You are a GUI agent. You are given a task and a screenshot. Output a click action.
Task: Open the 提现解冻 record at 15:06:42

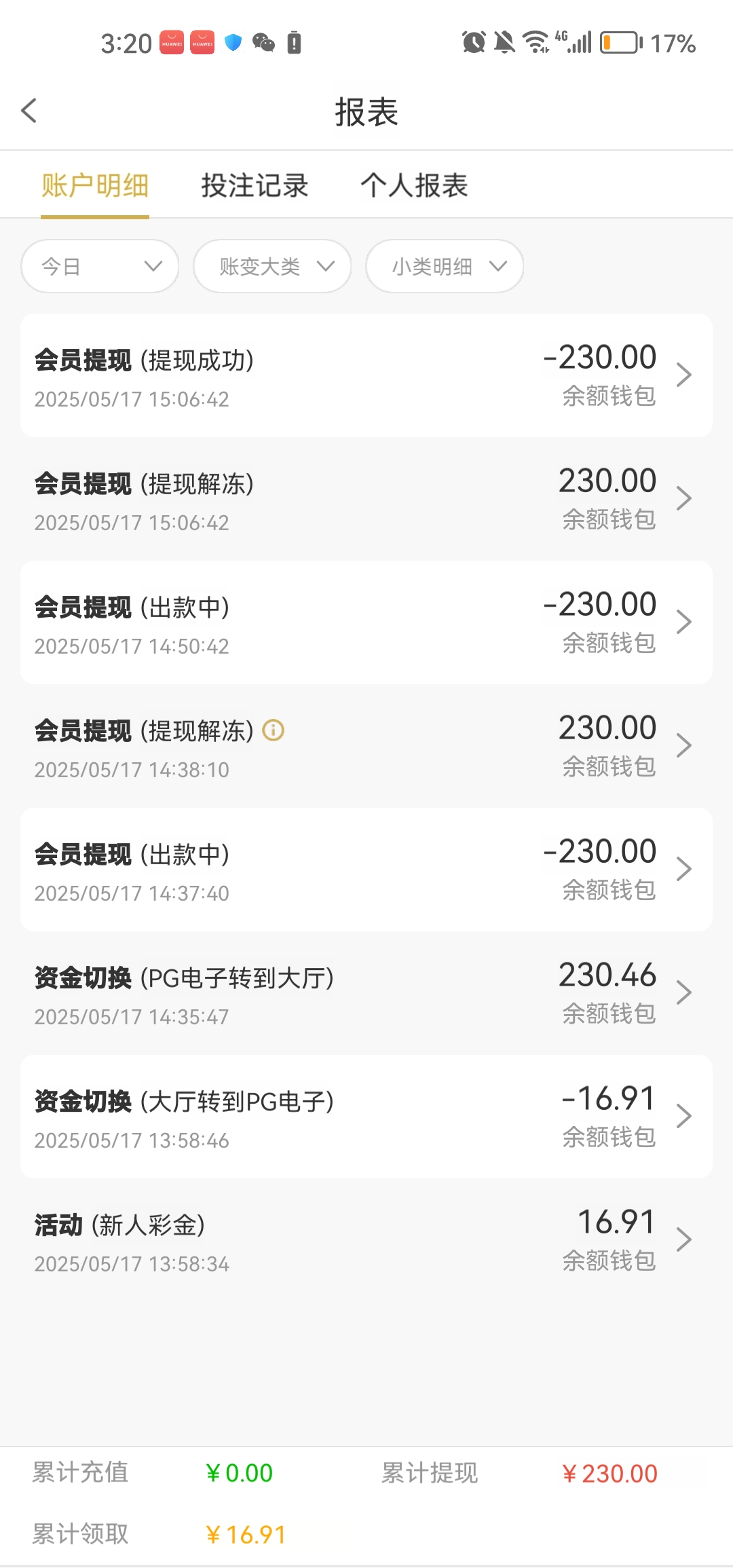(366, 499)
